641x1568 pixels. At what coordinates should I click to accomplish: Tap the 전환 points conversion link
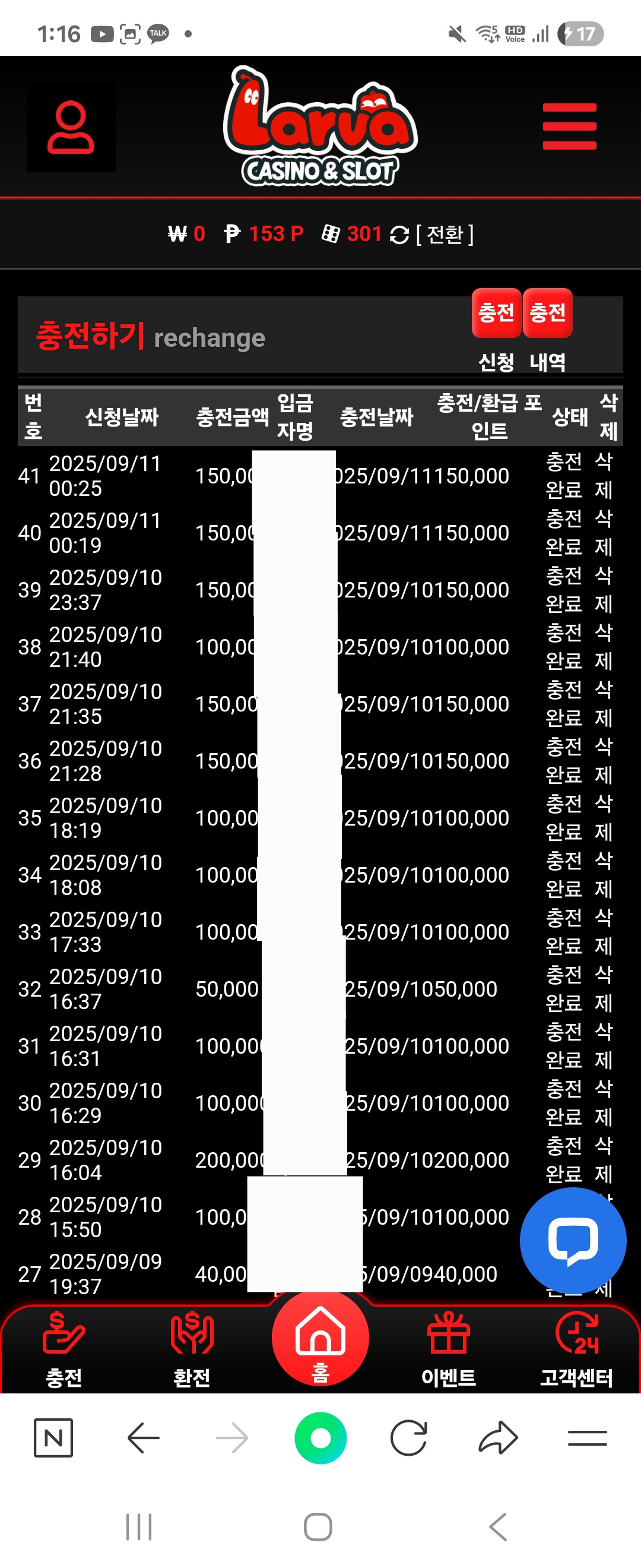445,235
